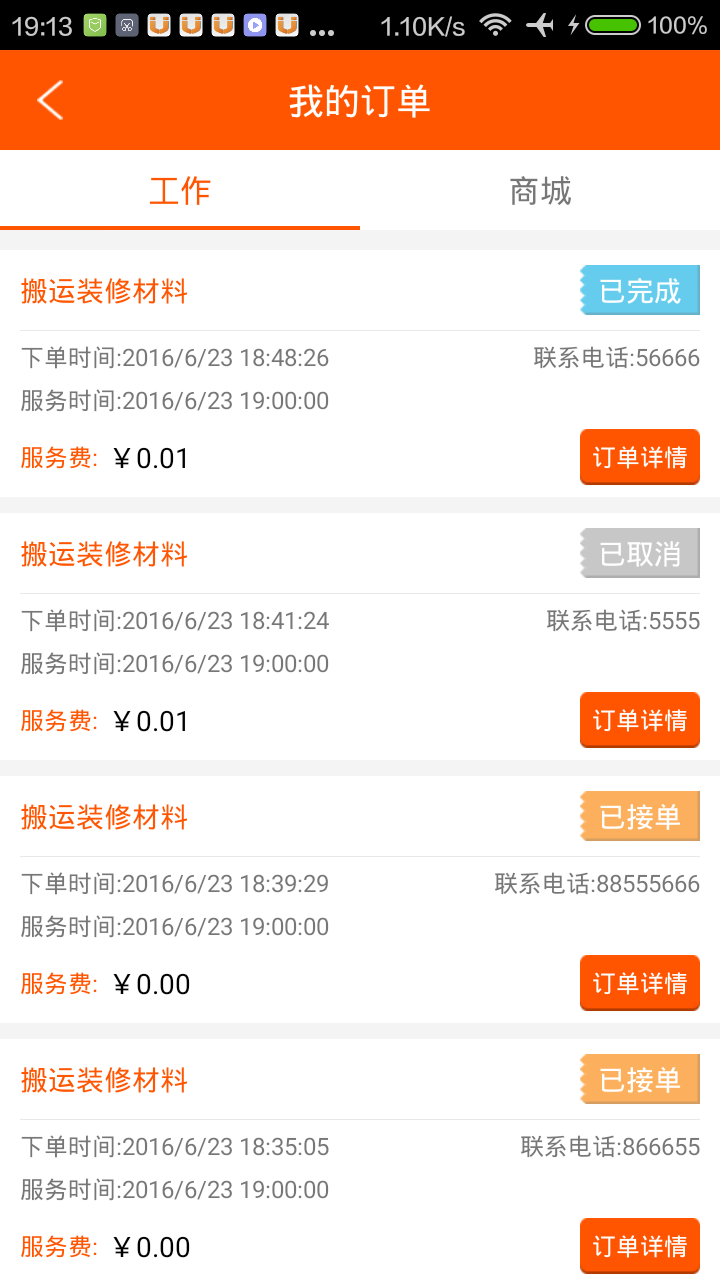Go back using the header arrow
The image size is (720, 1280).
point(50,100)
